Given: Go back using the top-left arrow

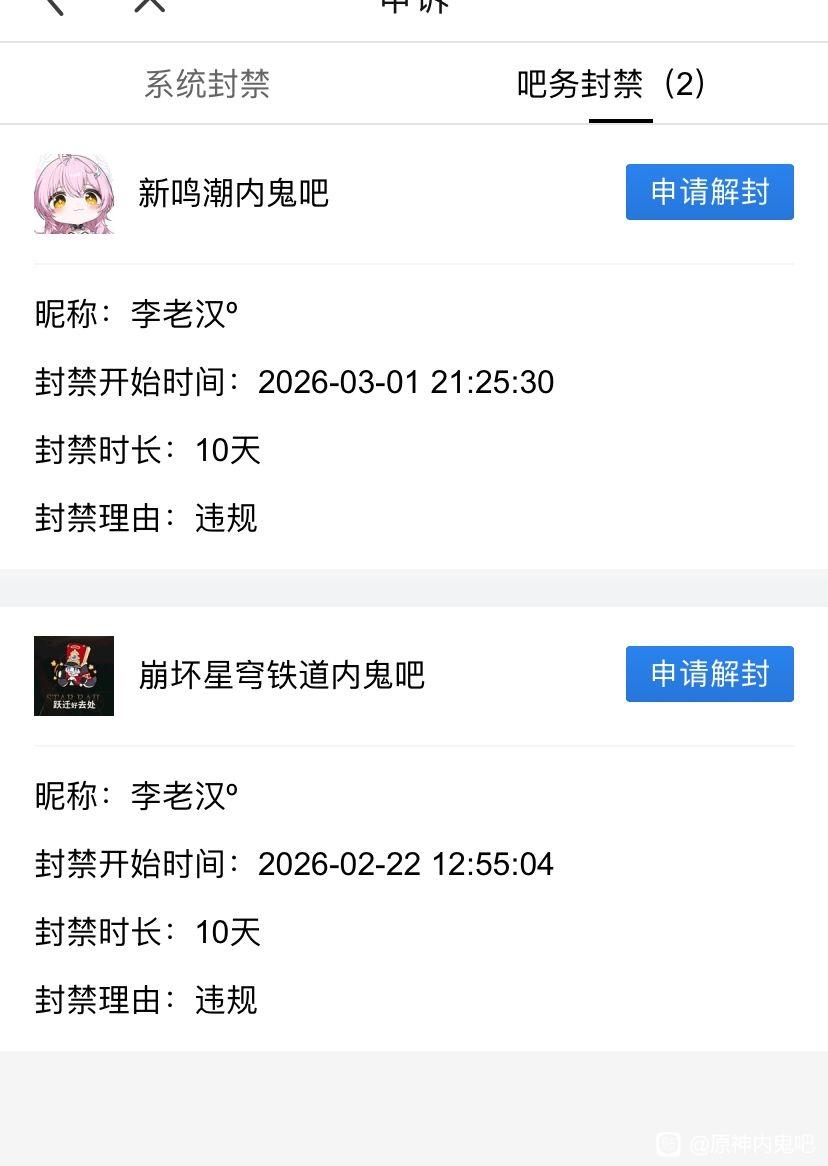Looking at the screenshot, I should point(54,6).
